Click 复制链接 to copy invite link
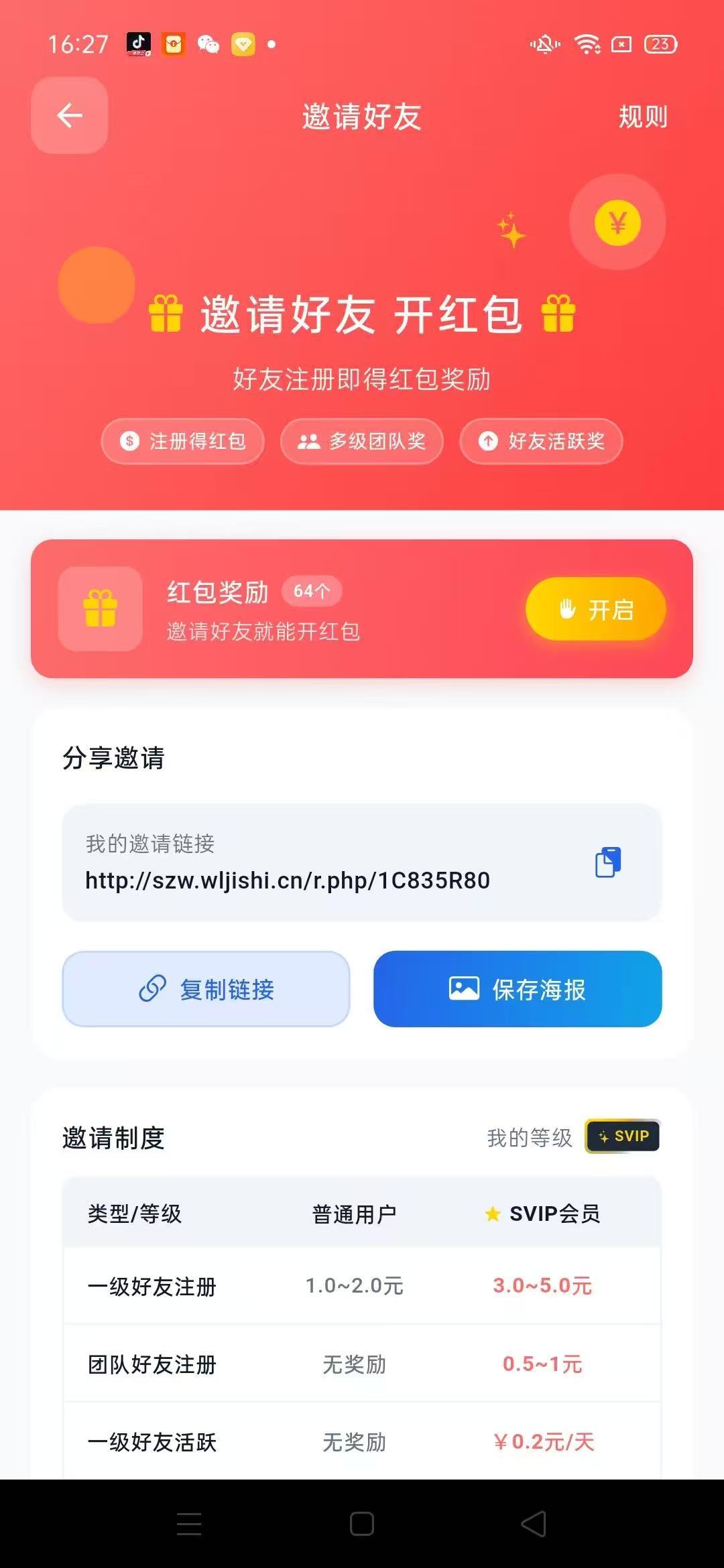Screen dimensions: 724x1568 coord(206,989)
